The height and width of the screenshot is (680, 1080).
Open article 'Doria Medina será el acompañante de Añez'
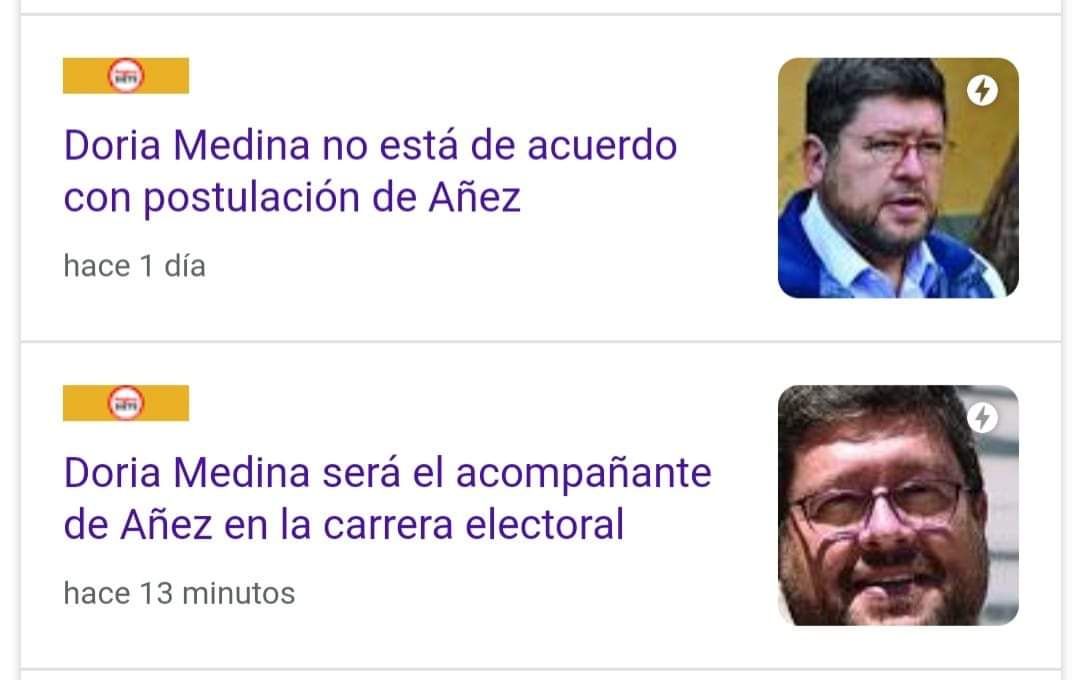[387, 498]
